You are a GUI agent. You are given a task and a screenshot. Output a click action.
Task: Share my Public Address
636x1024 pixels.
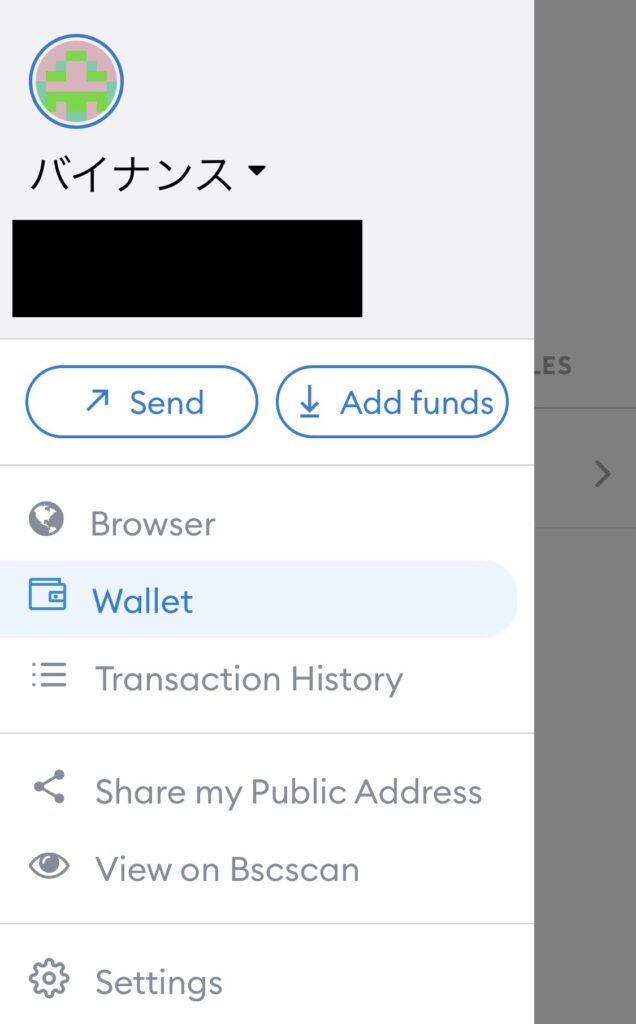(266, 790)
